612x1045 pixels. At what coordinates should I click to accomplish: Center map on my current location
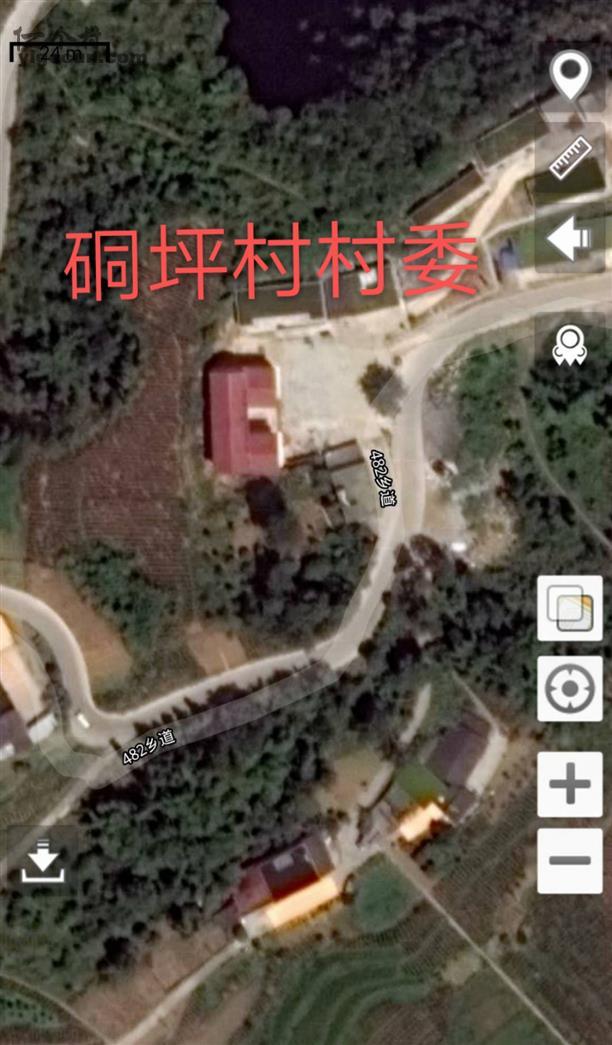point(570,689)
